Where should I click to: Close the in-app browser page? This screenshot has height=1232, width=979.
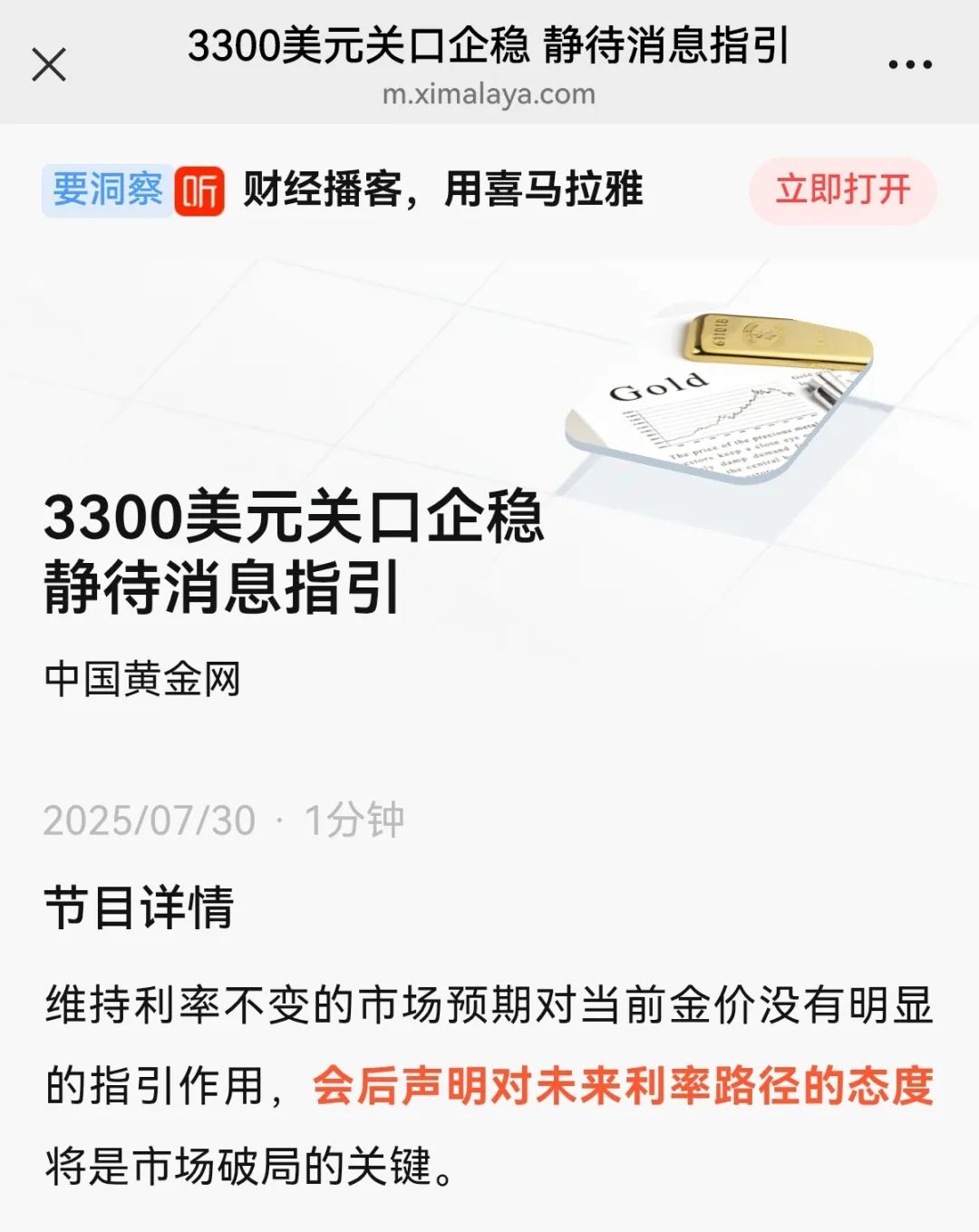tap(49, 65)
